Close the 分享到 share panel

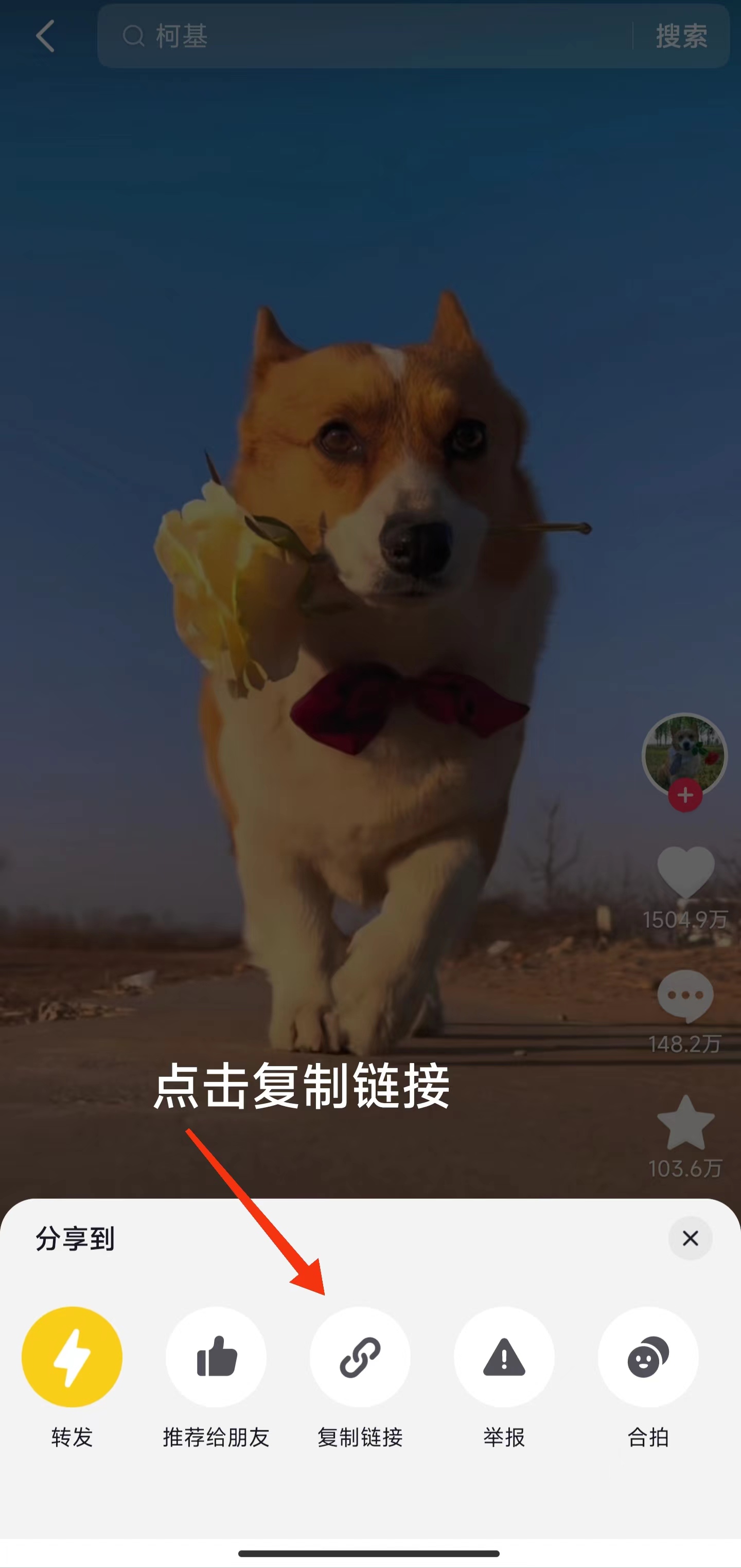(x=690, y=1238)
